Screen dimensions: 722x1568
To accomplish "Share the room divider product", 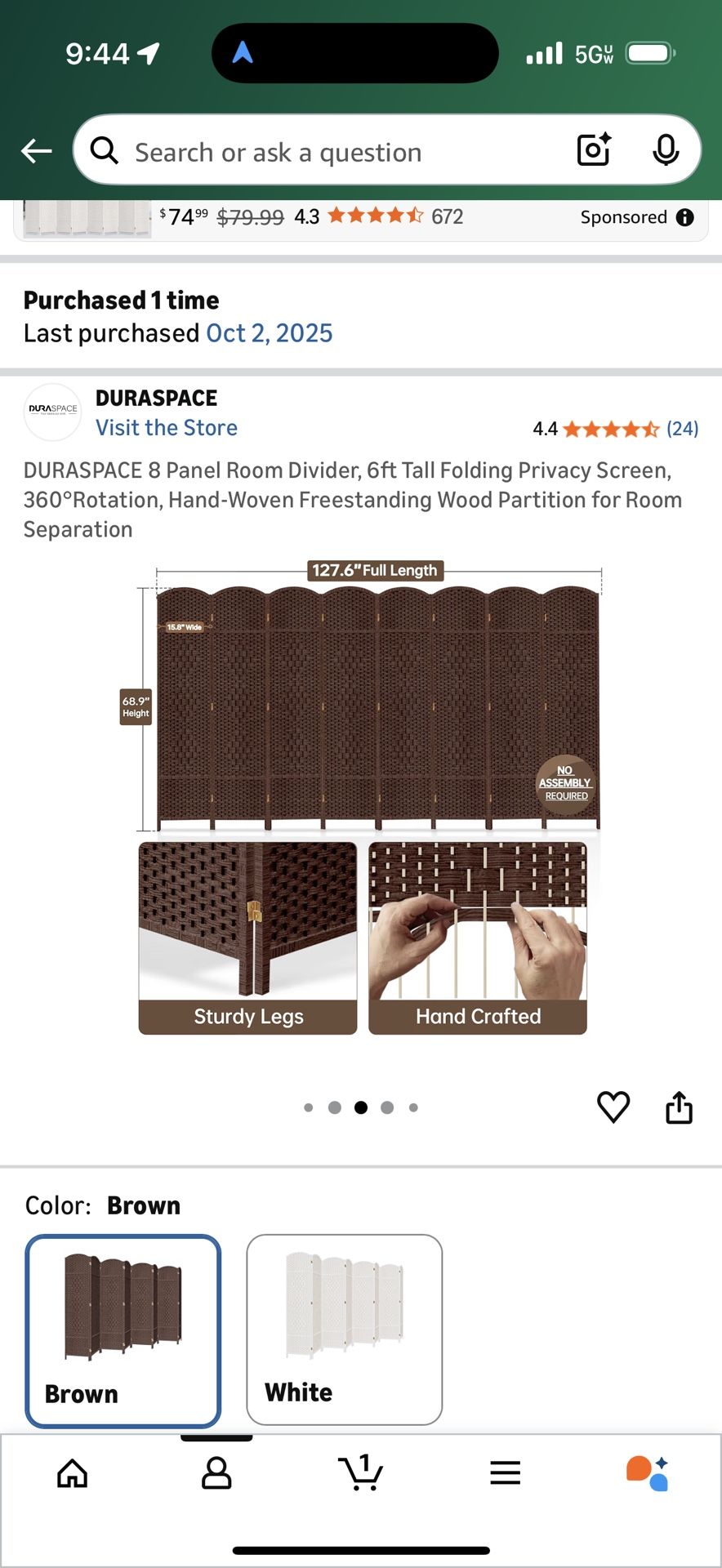I will coord(679,1107).
